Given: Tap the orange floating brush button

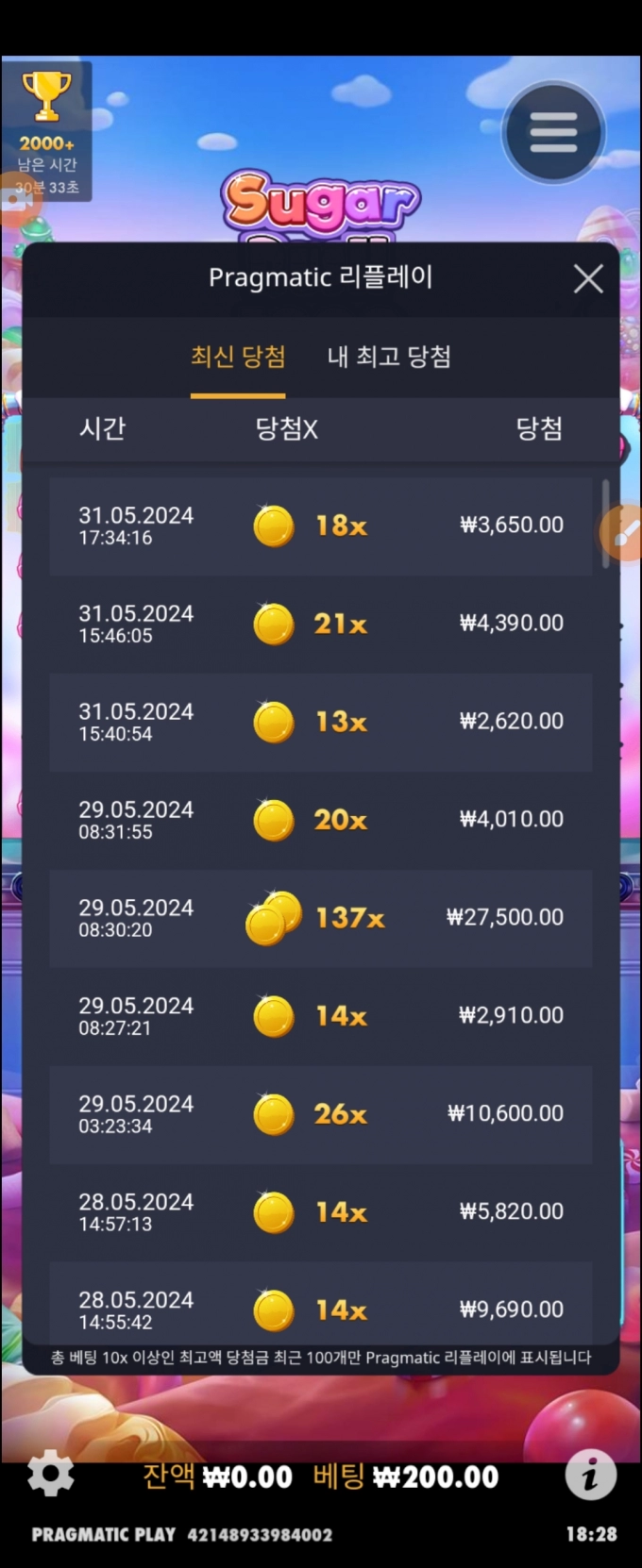Looking at the screenshot, I should (x=624, y=533).
